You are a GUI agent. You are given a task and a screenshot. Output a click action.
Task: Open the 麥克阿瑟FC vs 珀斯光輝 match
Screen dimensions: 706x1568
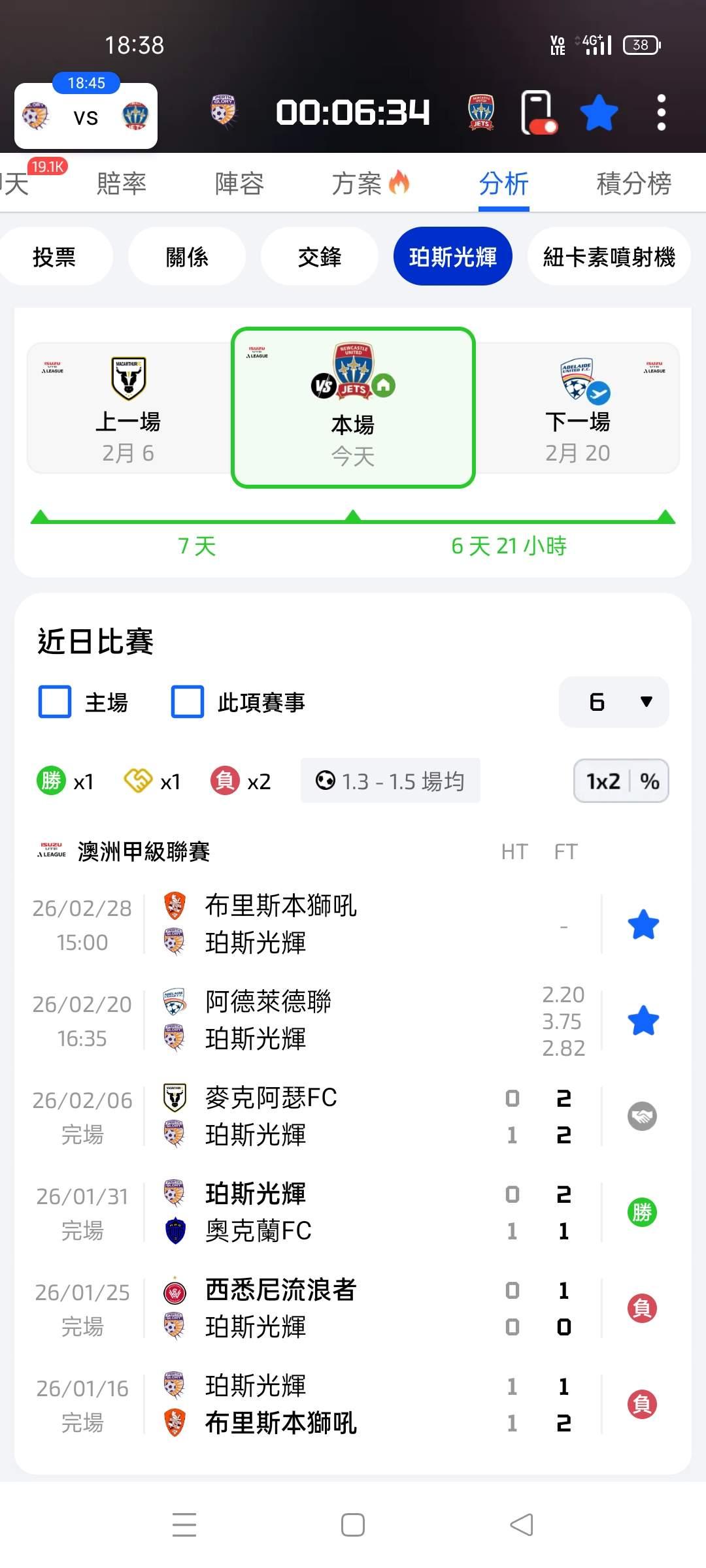pyautogui.click(x=353, y=1116)
